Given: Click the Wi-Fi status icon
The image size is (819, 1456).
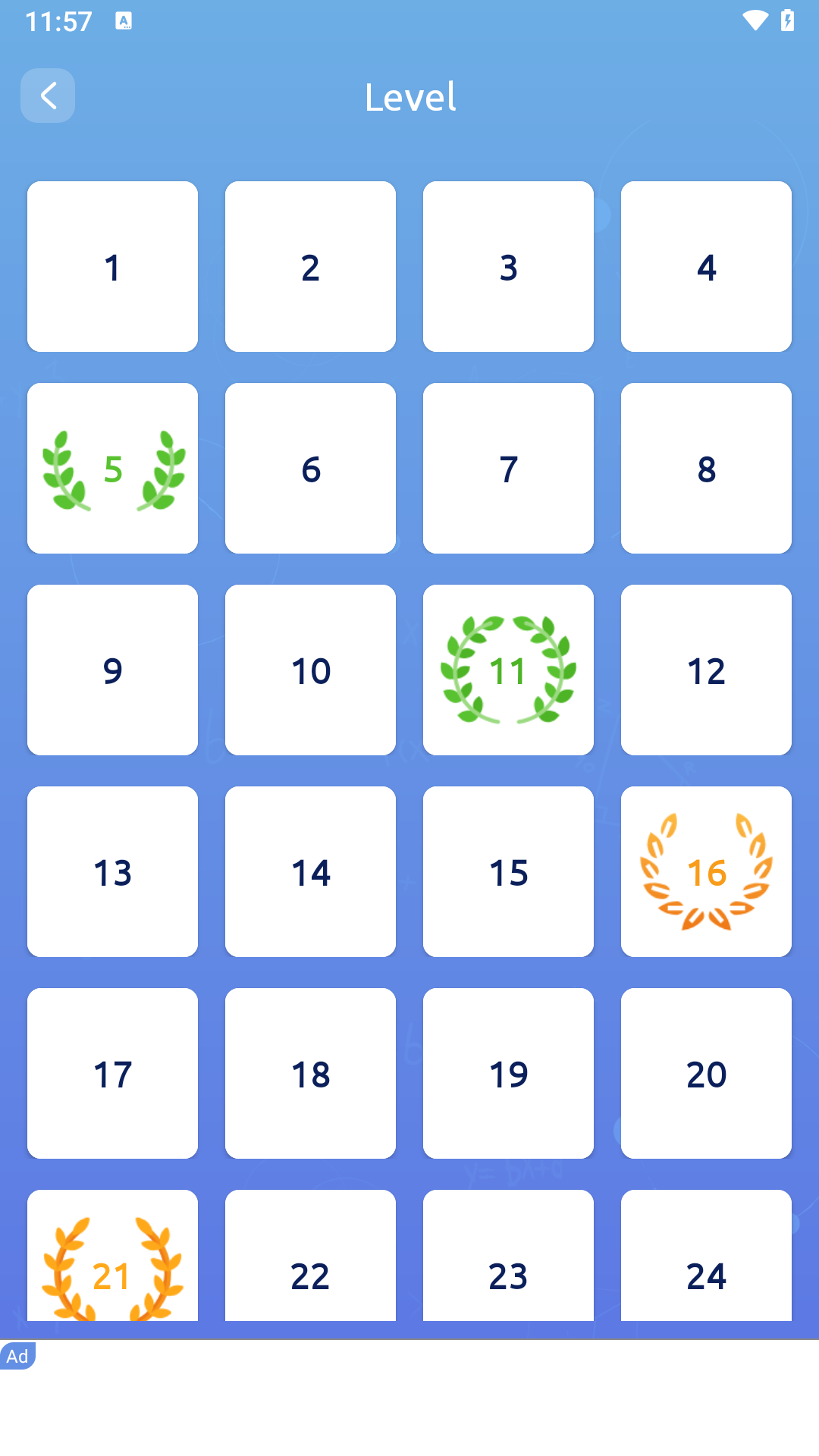Looking at the screenshot, I should [755, 20].
